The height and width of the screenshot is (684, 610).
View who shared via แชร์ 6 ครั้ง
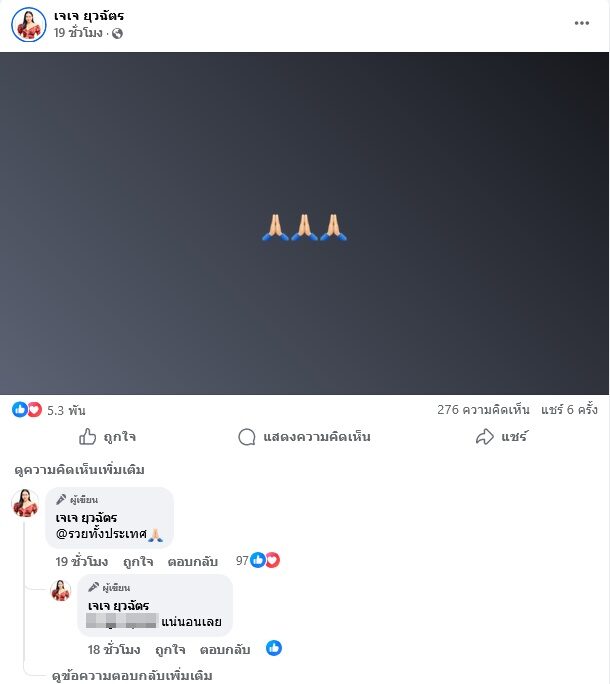[x=569, y=410]
